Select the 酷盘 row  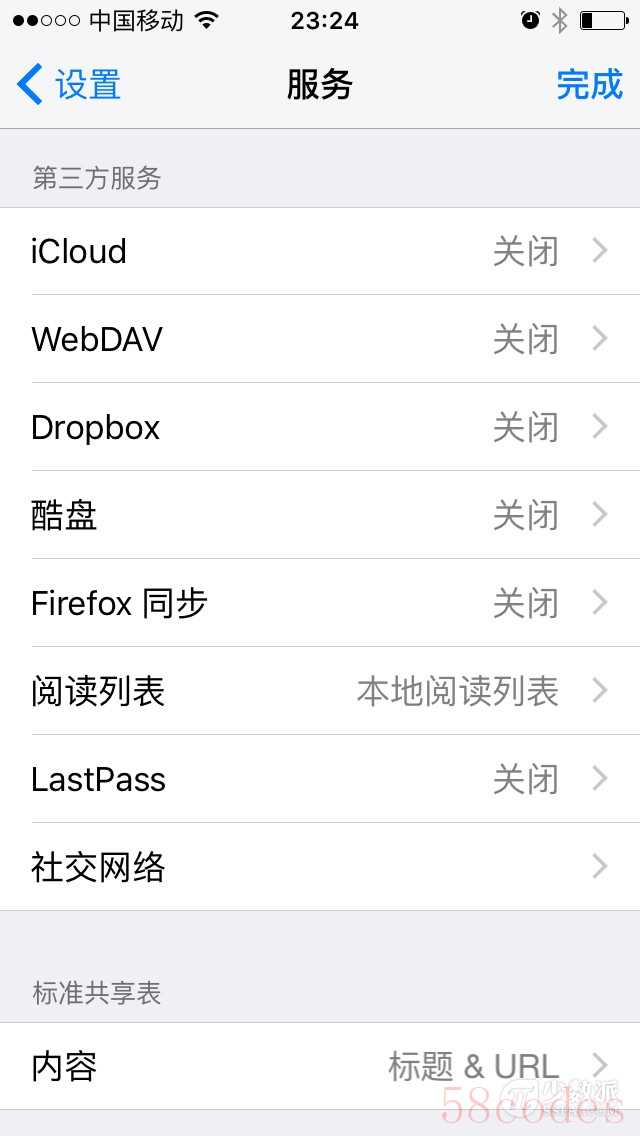pyautogui.click(x=320, y=514)
